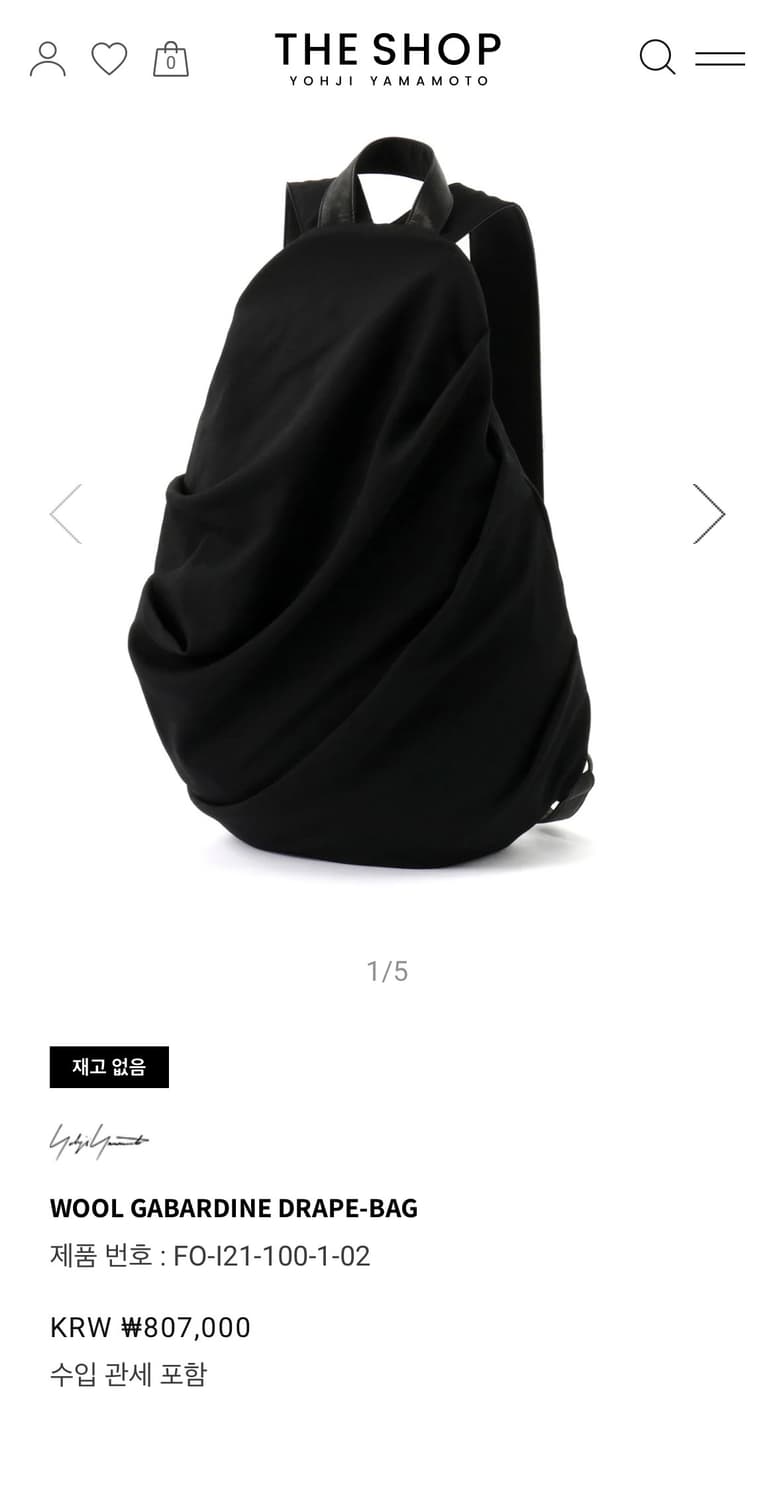This screenshot has width=775, height=1500.
Task: Show the previous product image
Action: point(66,514)
